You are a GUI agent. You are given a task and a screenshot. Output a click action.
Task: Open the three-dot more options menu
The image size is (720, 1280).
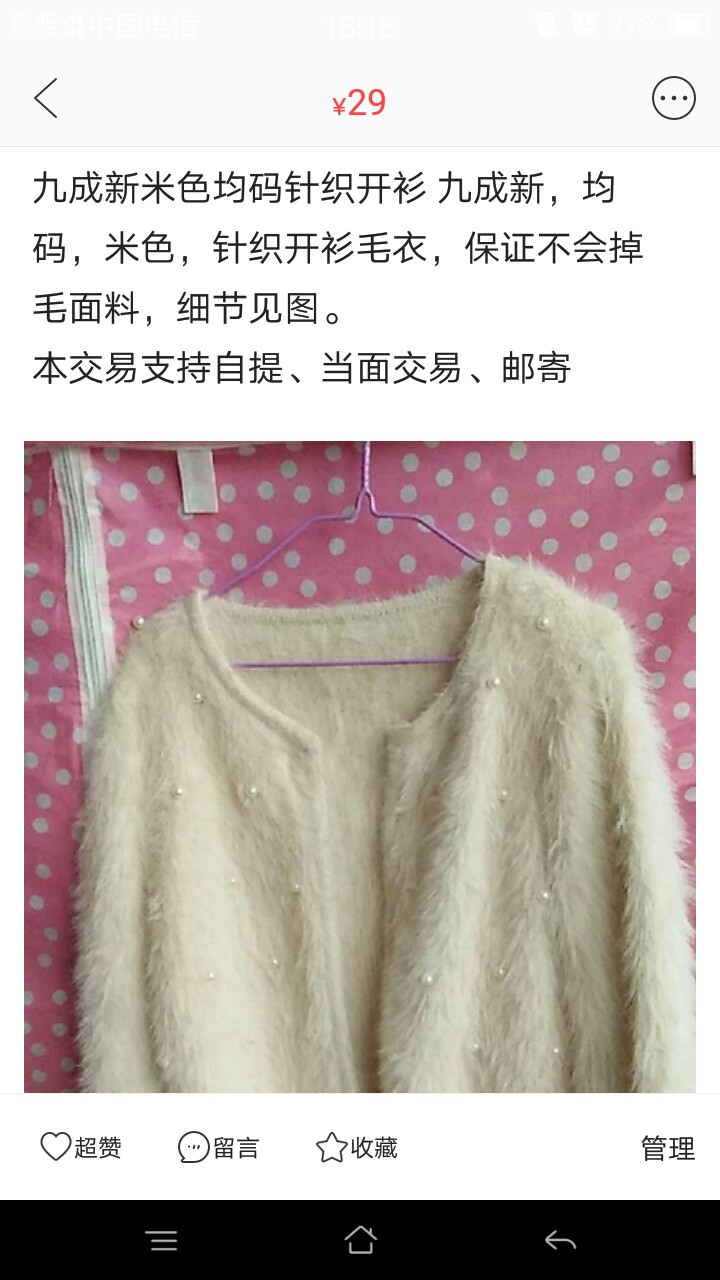click(673, 99)
